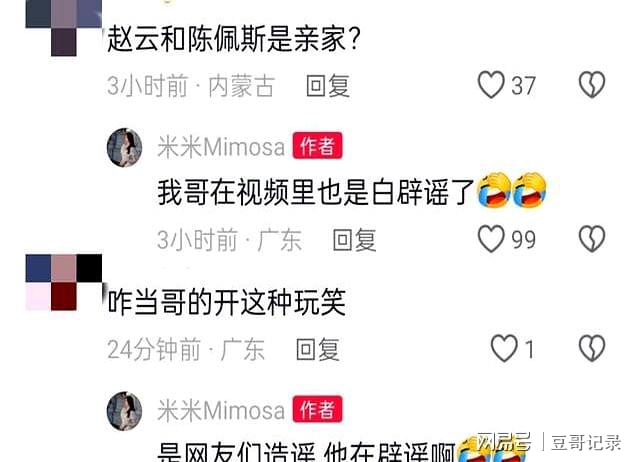The width and height of the screenshot is (640, 462).
Task: Reply to the author's 3小时前 广东 comment
Action: pyautogui.click(x=354, y=239)
